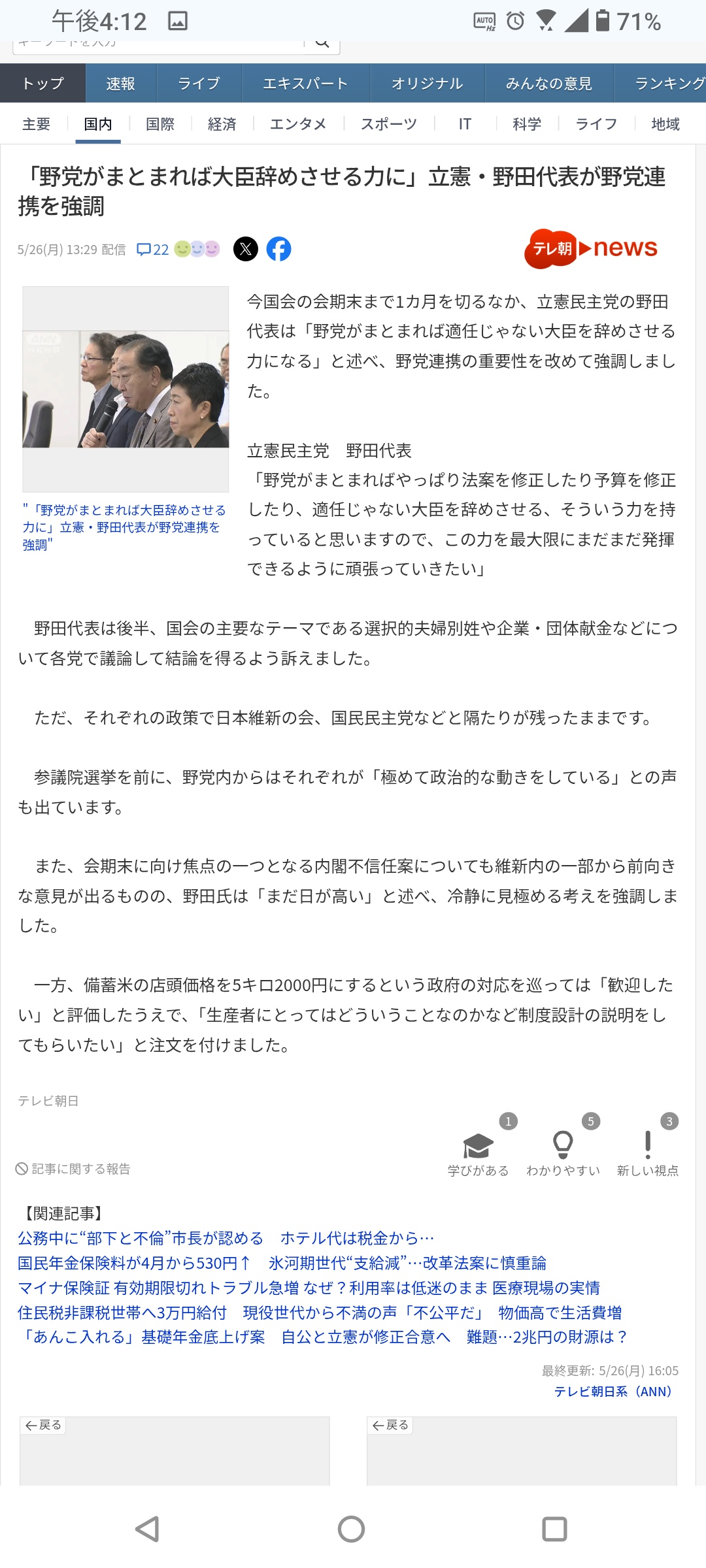Screen dimensions: 706x1568
Task: Mark the article as わかりやすい
Action: 563,1154
